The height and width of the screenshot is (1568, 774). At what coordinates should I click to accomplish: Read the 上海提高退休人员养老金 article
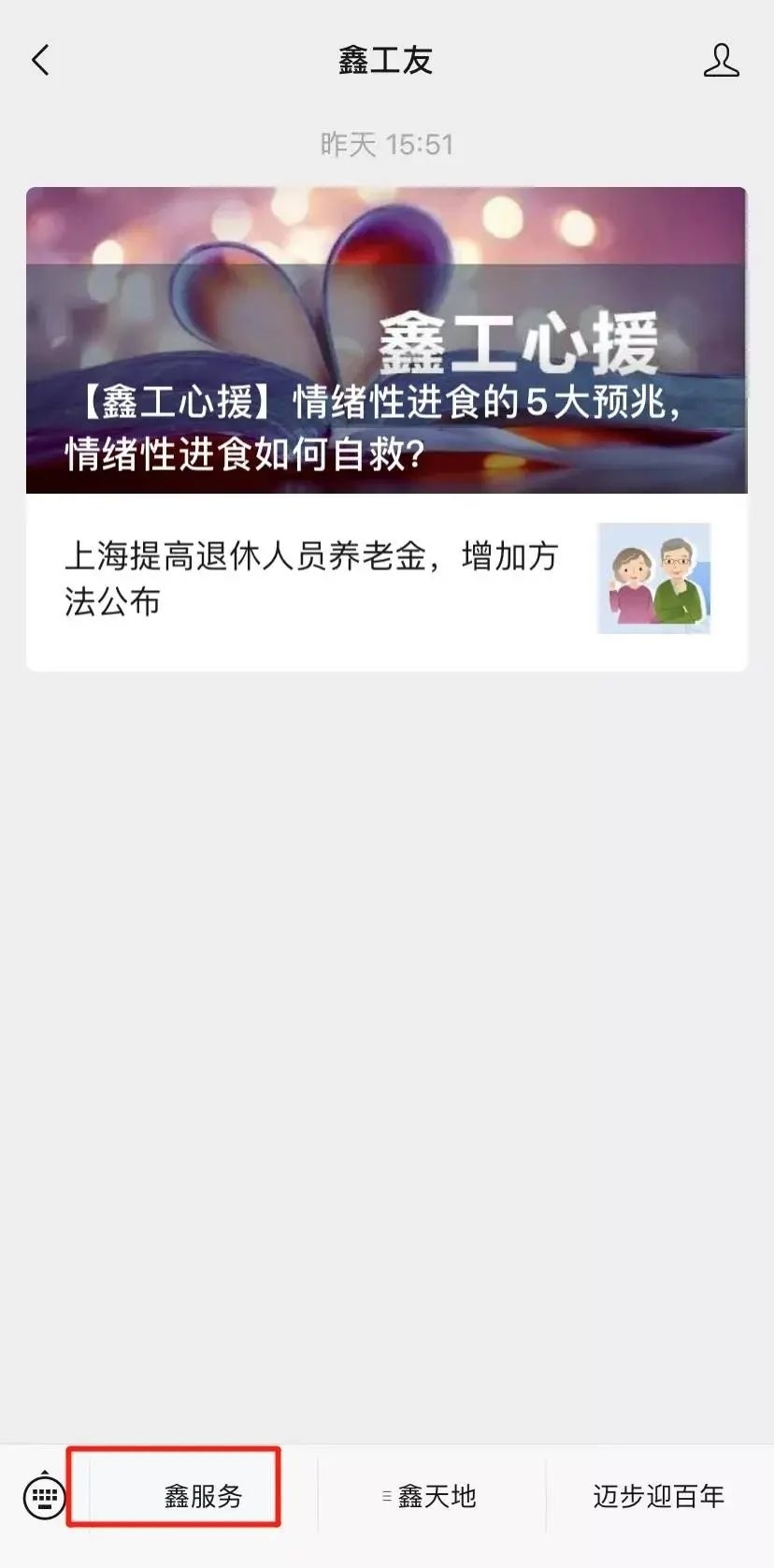click(386, 580)
